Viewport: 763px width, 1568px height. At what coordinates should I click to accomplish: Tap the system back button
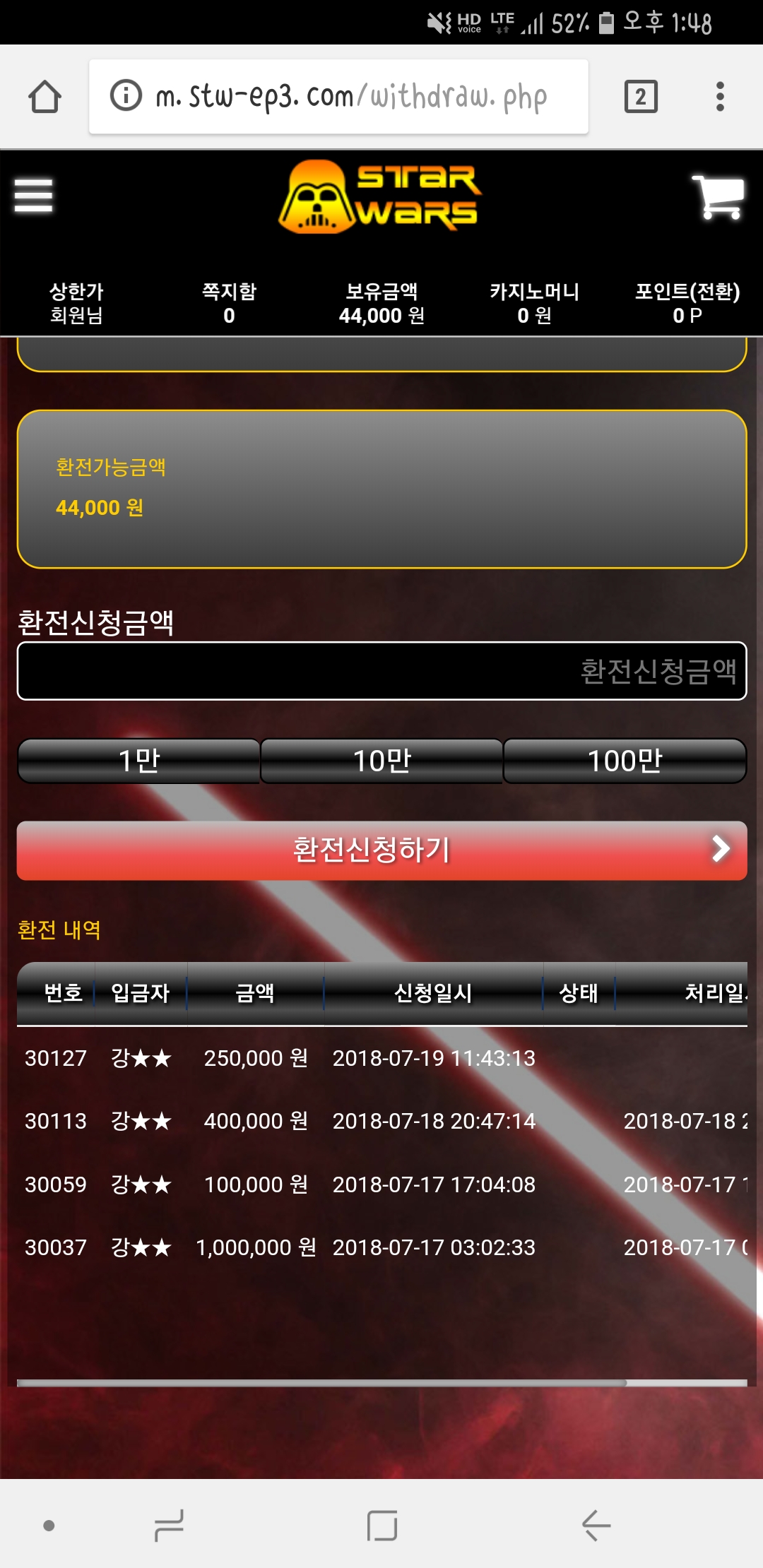(596, 1525)
